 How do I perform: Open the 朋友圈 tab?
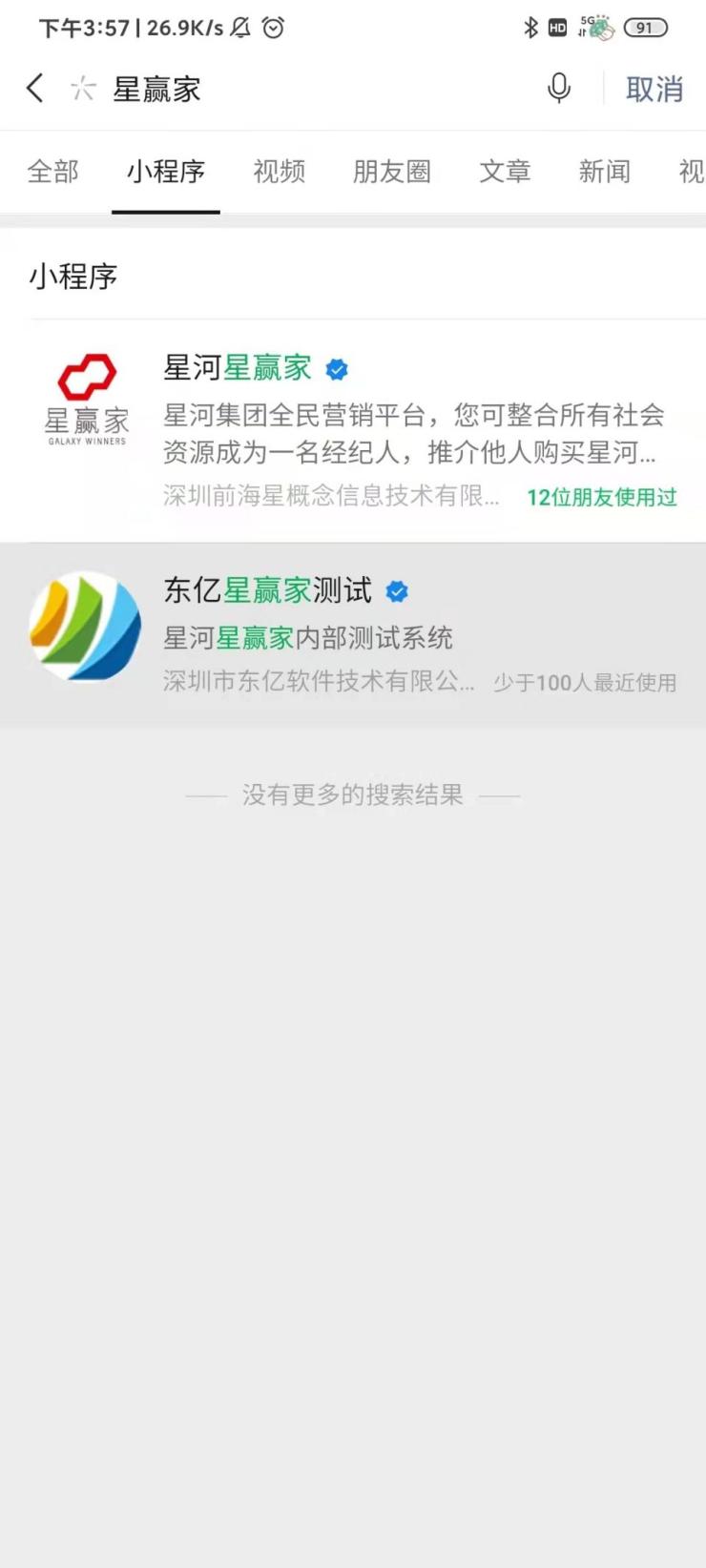click(x=391, y=172)
